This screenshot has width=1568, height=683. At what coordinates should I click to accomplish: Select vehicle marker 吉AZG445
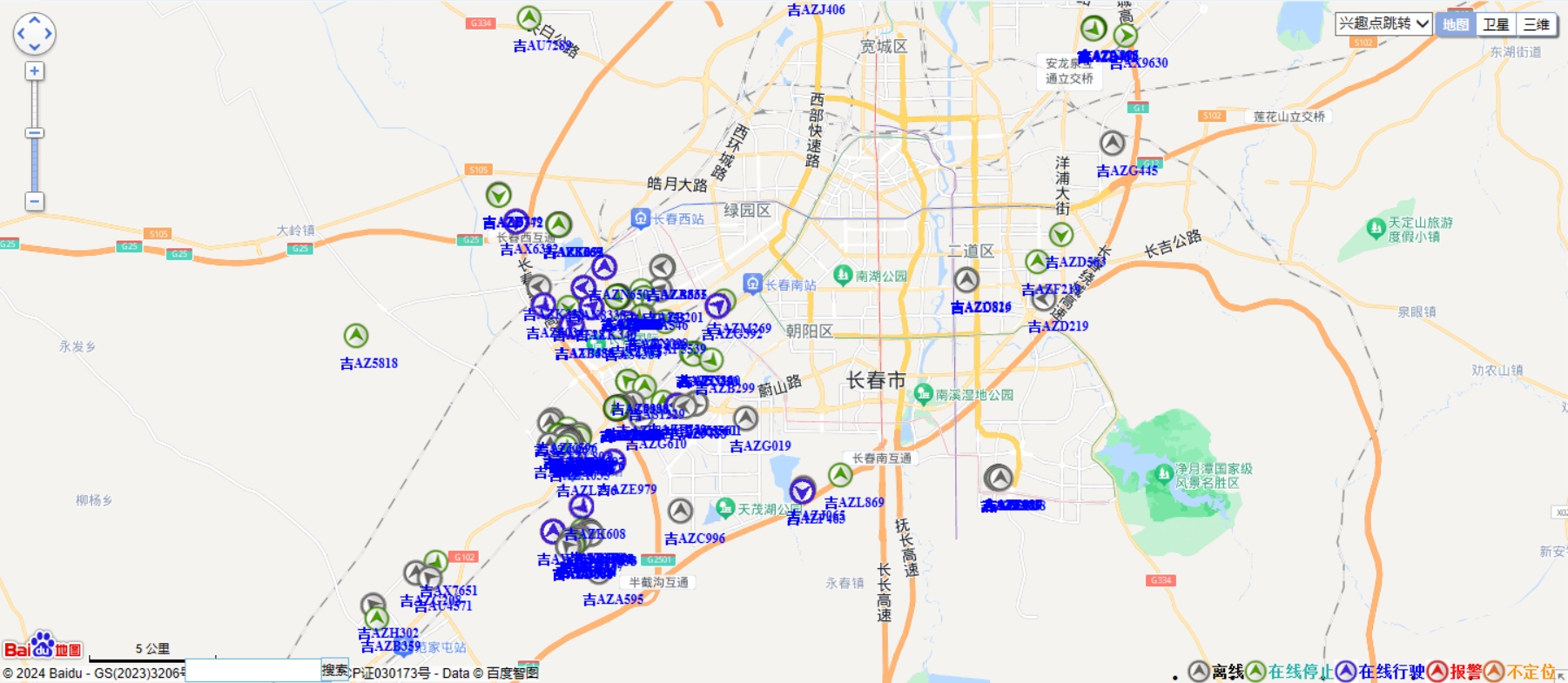pos(1112,144)
